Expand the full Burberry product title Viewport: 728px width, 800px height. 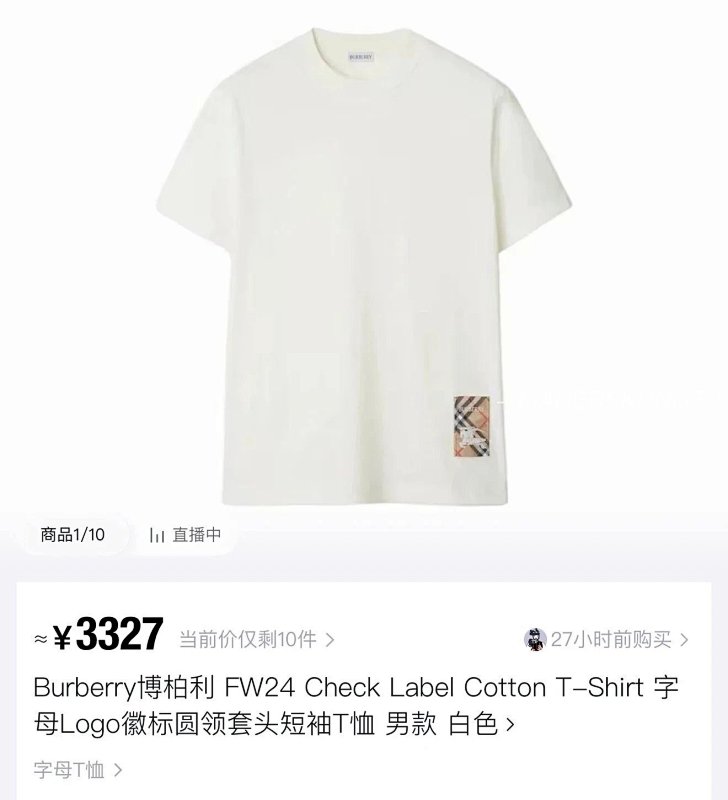pos(356,706)
